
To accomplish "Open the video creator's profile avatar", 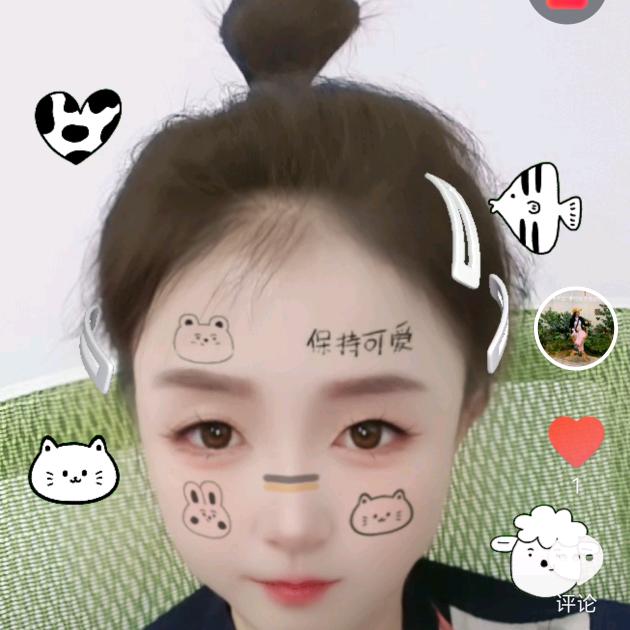I will [x=575, y=328].
